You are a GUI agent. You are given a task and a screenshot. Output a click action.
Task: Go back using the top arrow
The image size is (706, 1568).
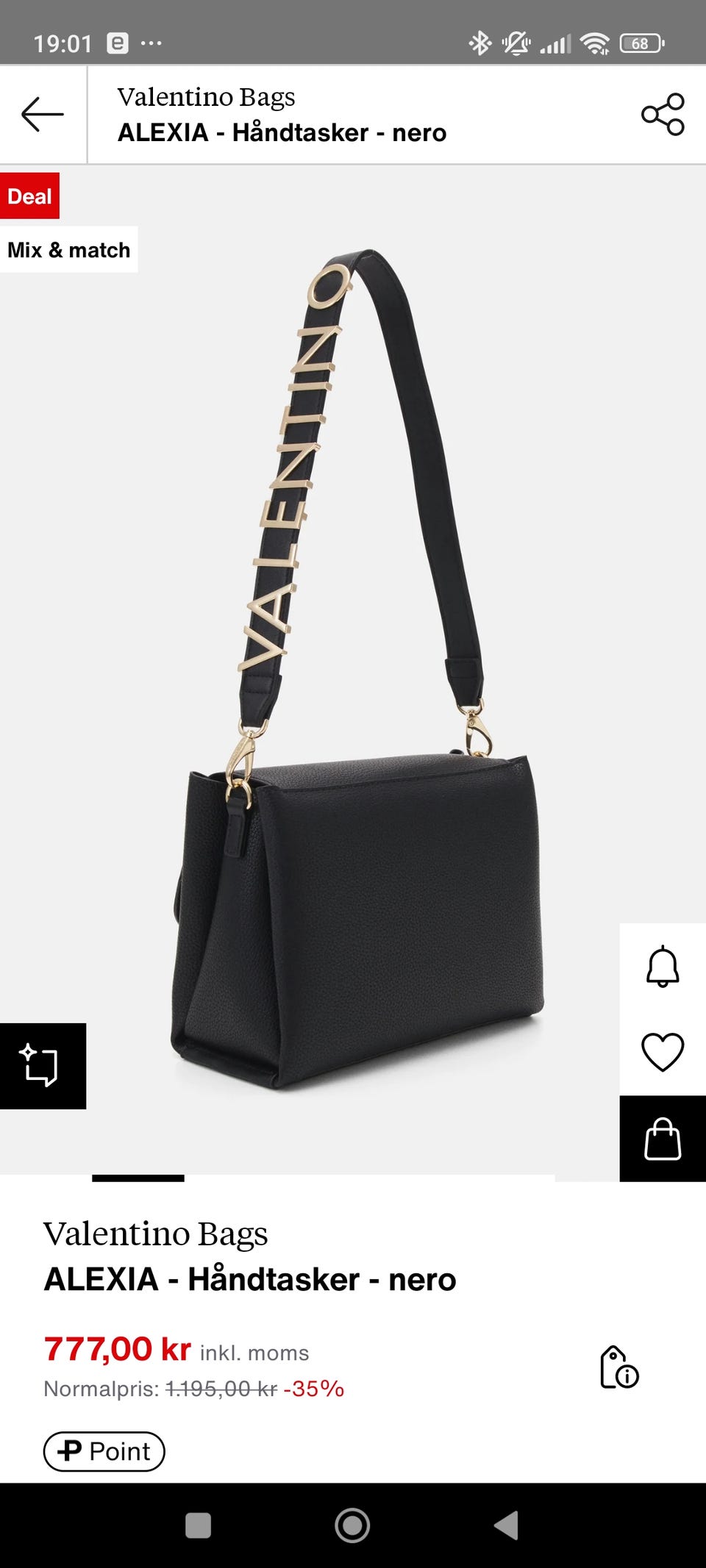click(43, 115)
